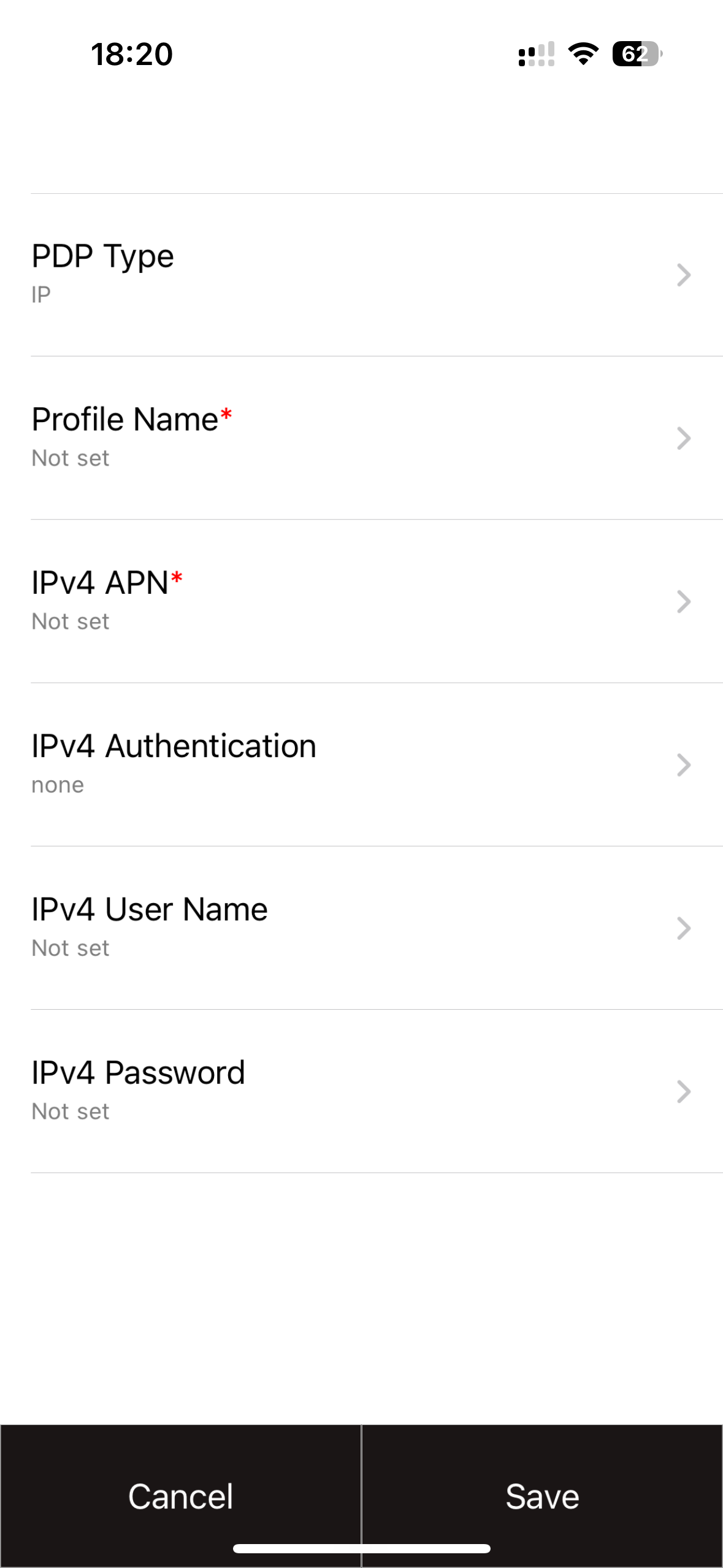Save the APN profile
This screenshot has height=1568, width=723.
(x=542, y=1496)
